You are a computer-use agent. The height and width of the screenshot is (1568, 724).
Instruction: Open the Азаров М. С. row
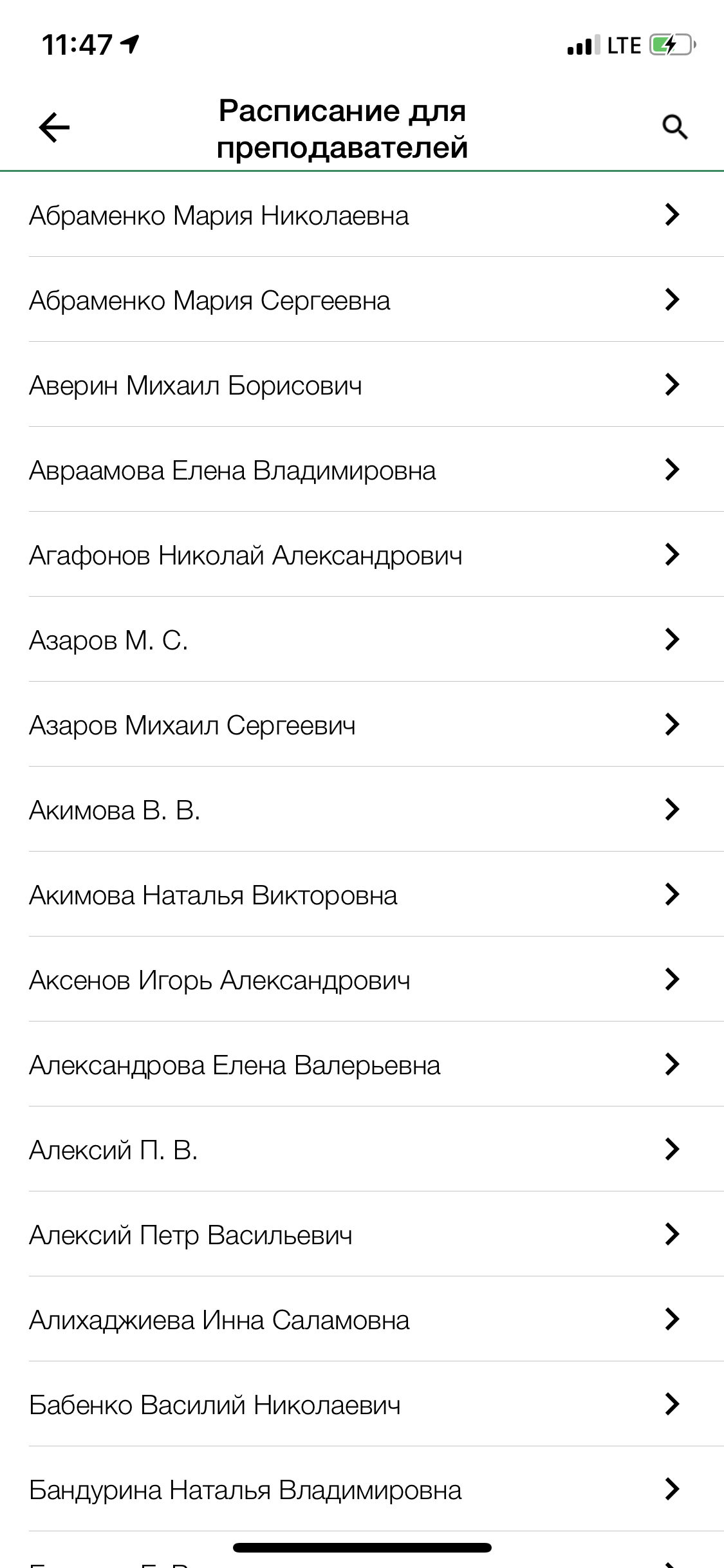pos(109,640)
